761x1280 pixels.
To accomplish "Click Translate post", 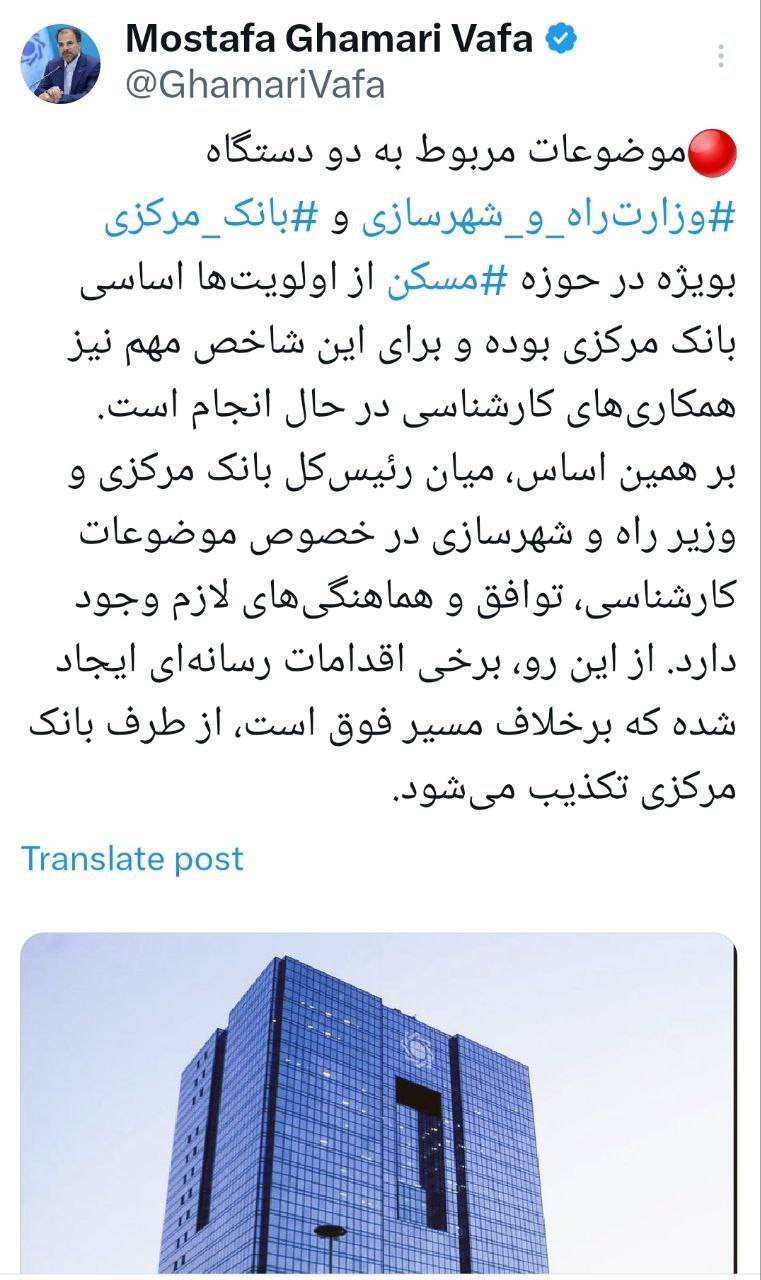I will (x=132, y=857).
